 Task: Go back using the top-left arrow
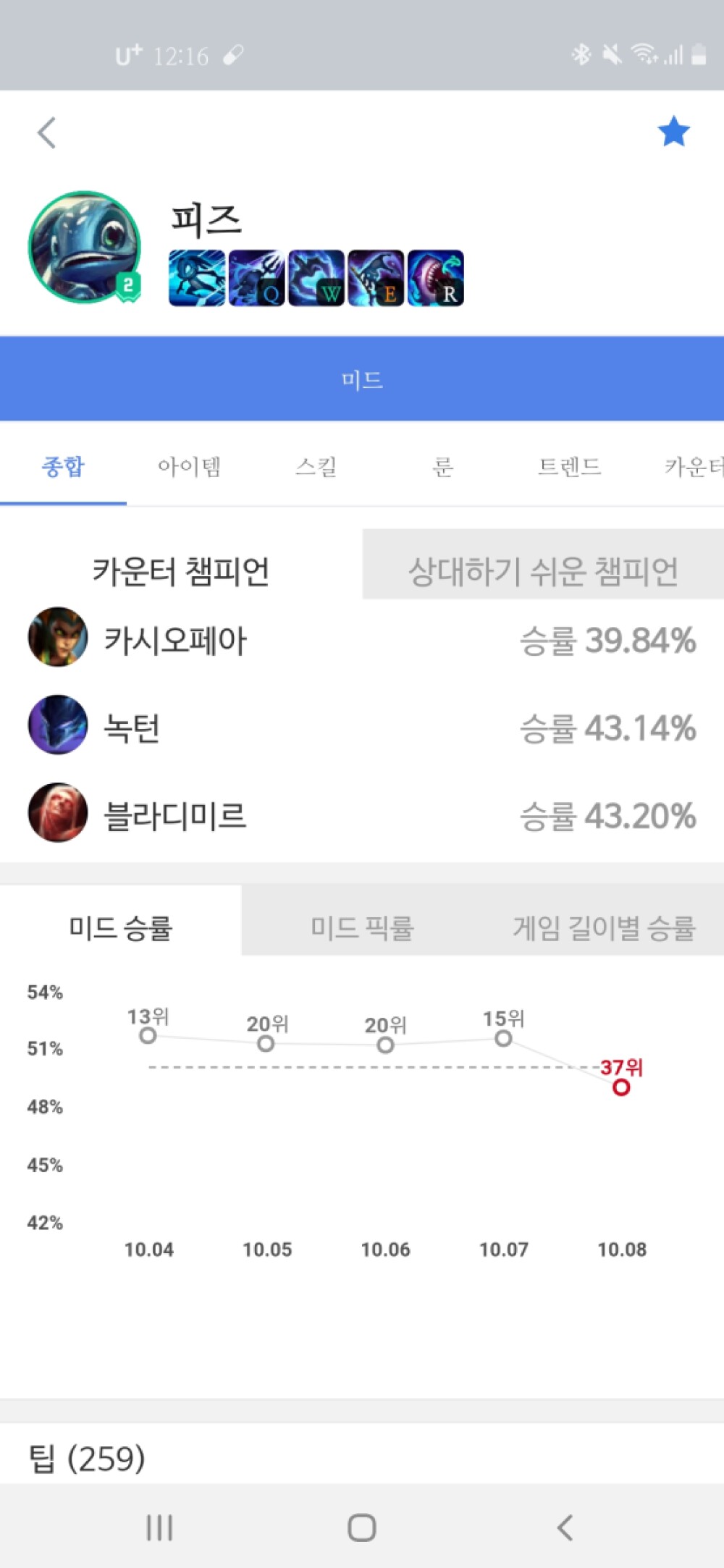coord(46,132)
